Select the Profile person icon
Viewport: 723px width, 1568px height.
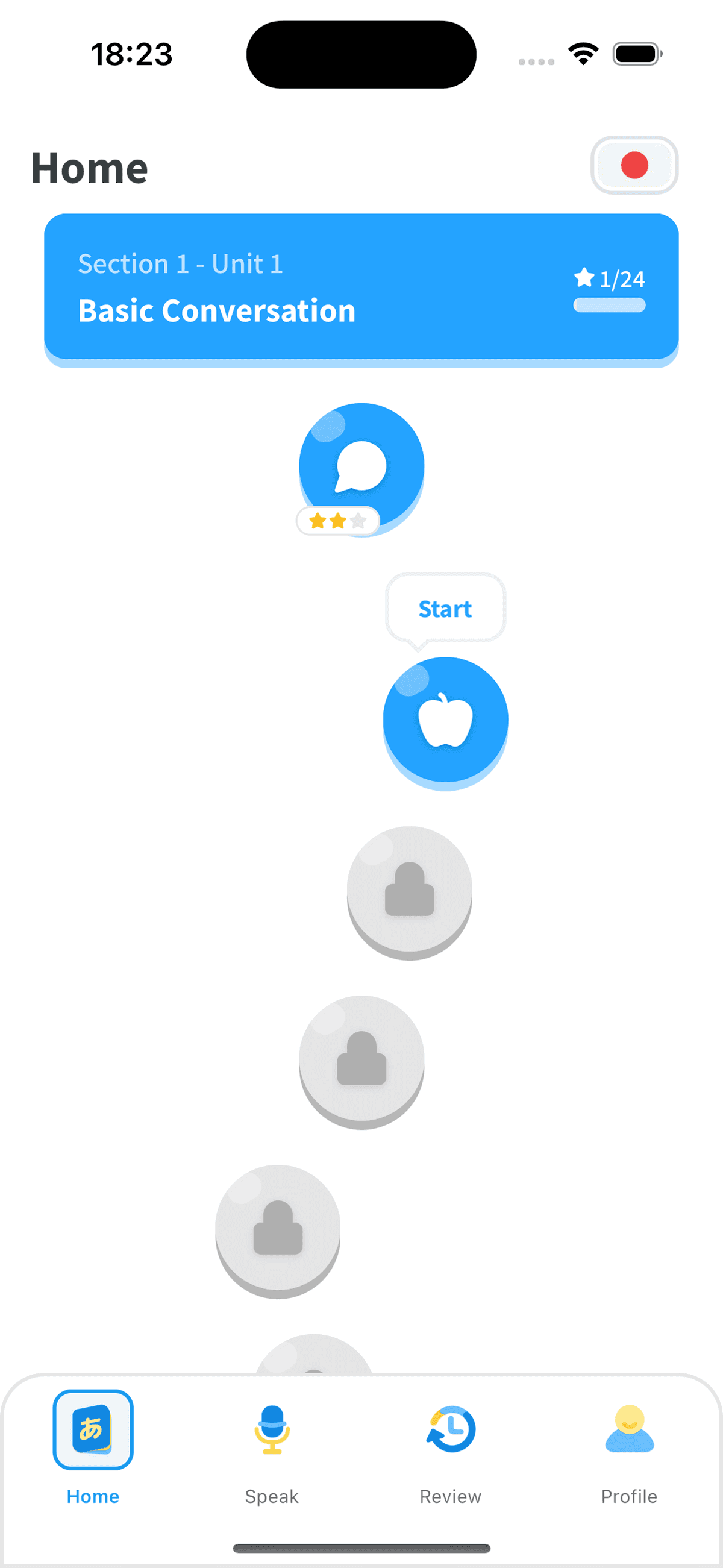click(628, 1429)
